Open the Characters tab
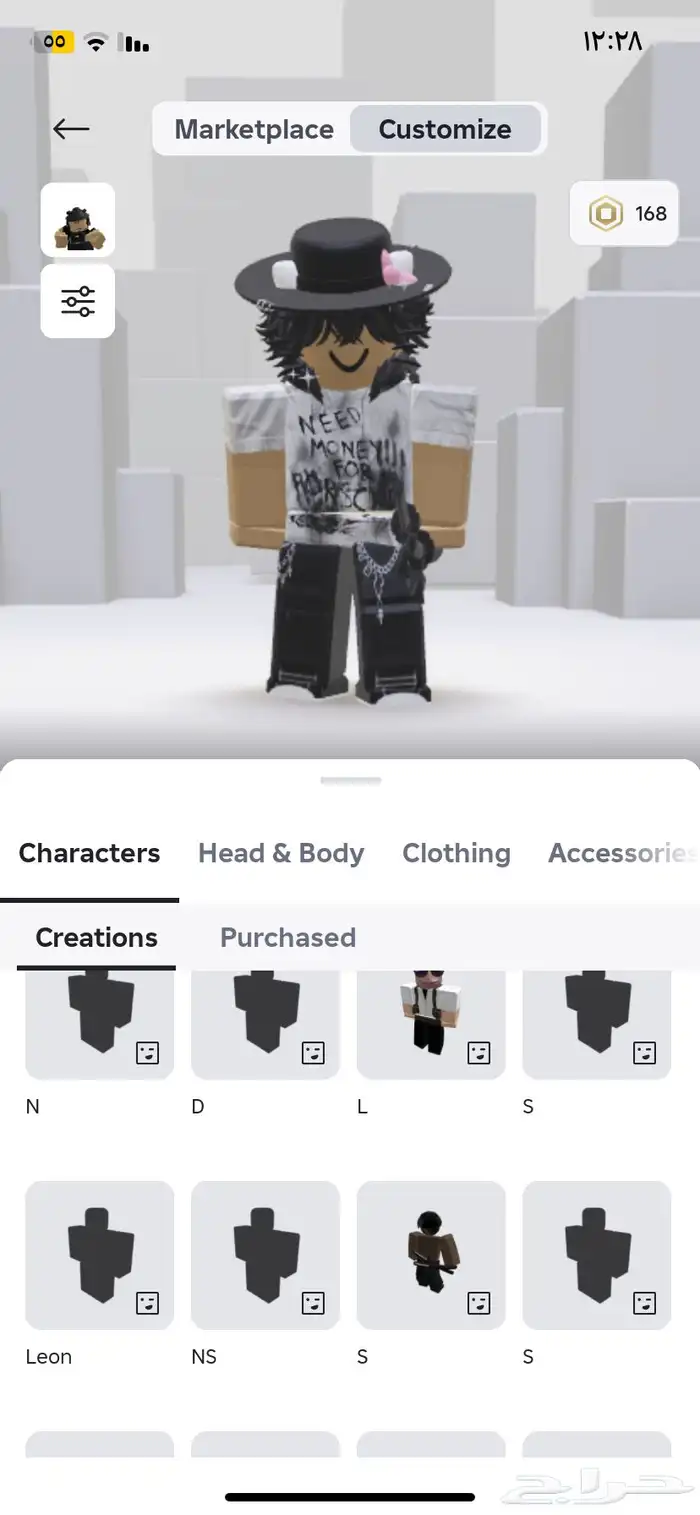The image size is (700, 1515). coord(89,853)
